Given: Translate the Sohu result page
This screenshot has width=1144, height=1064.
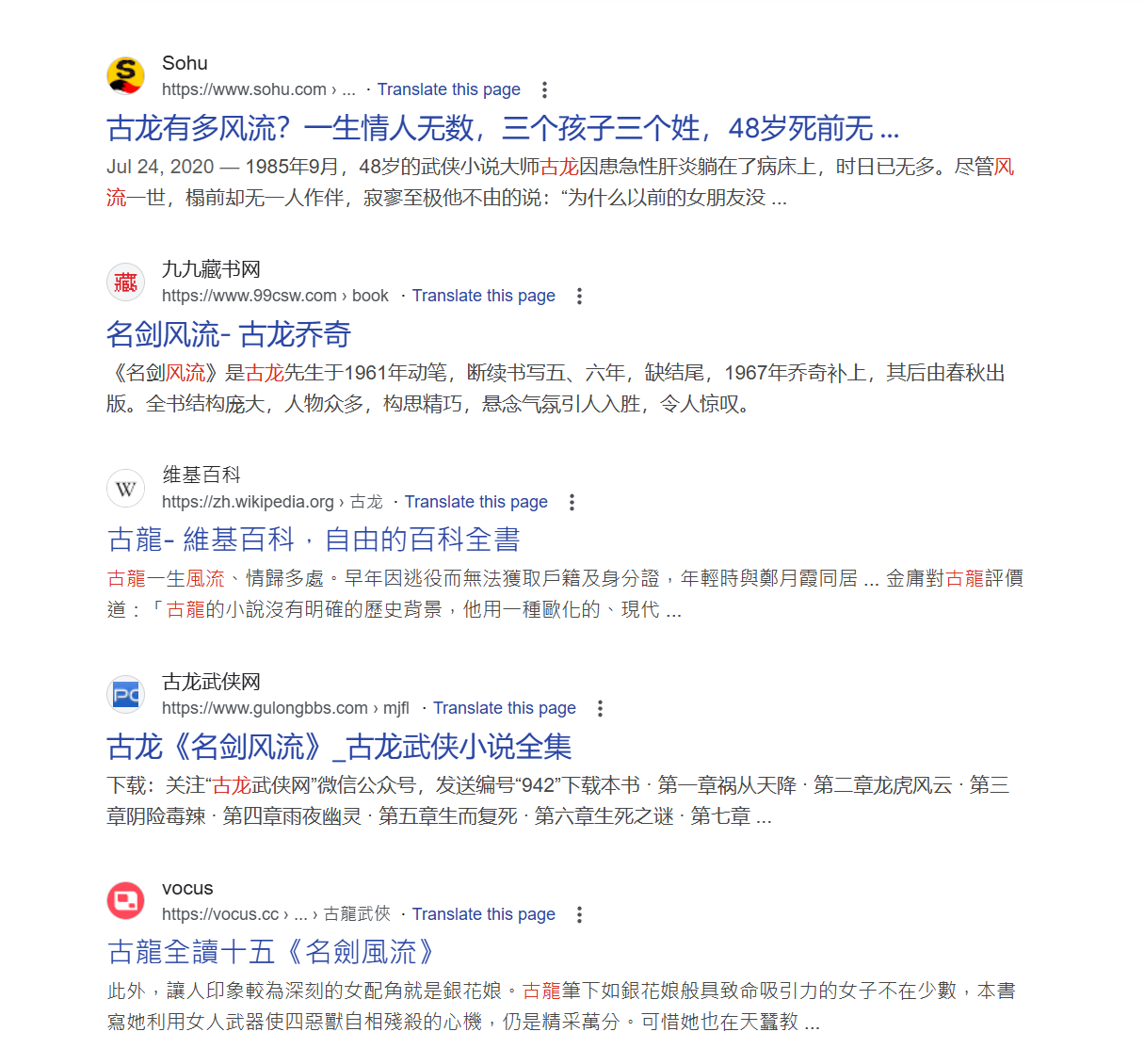Looking at the screenshot, I should (448, 89).
